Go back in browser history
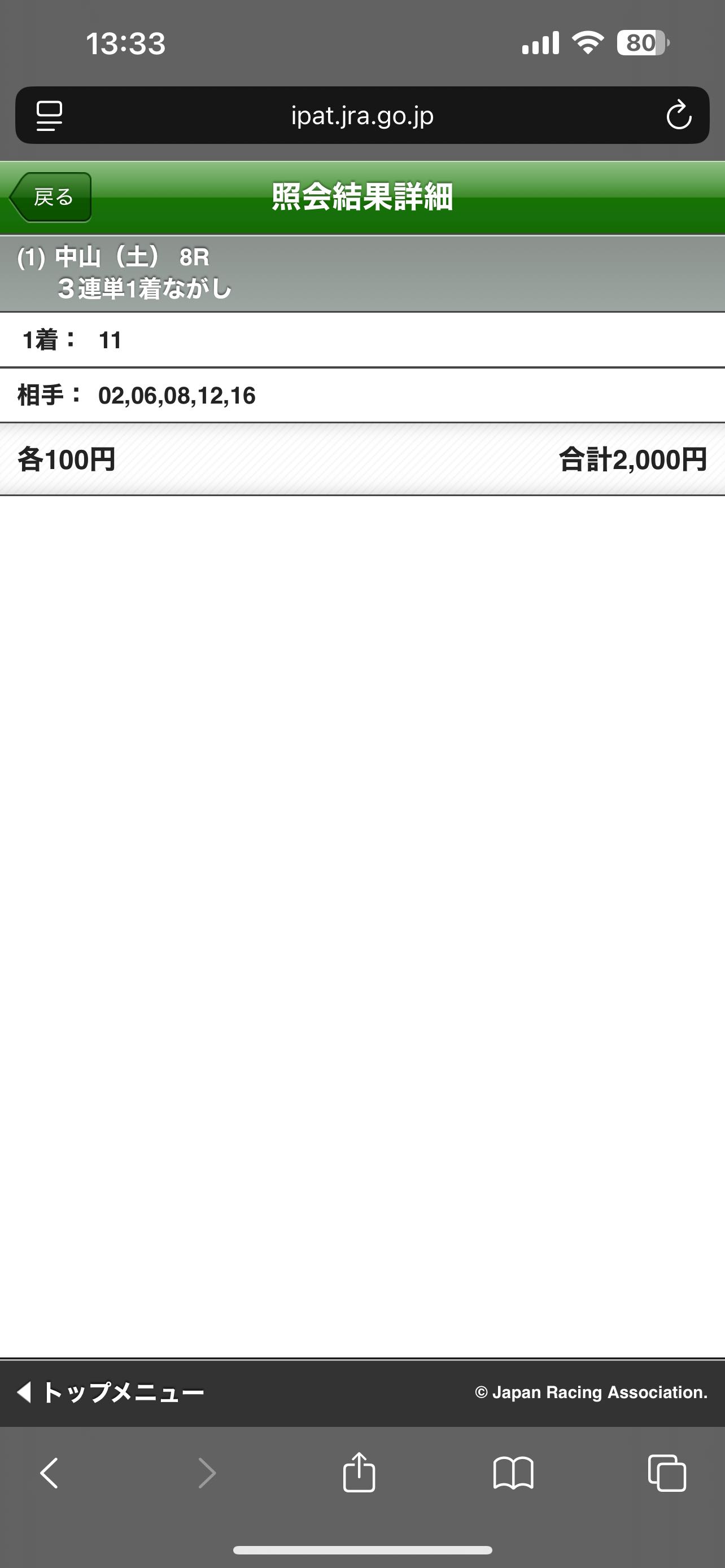Screen dimensions: 725x1568 click(50, 1473)
